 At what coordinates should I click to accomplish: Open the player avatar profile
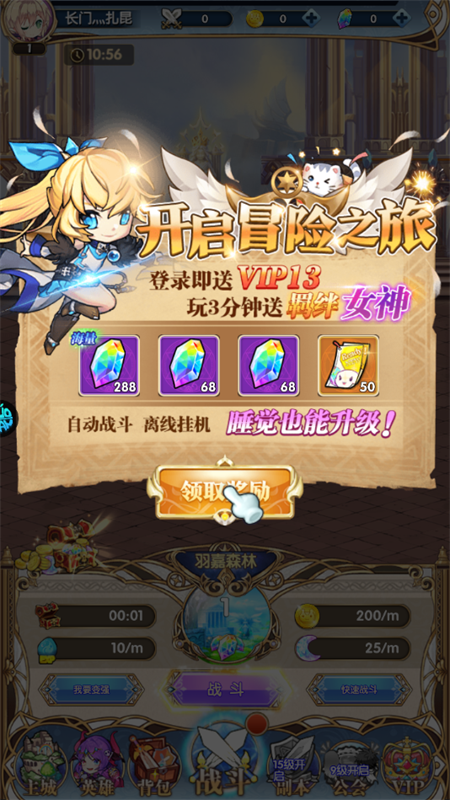[x=28, y=21]
